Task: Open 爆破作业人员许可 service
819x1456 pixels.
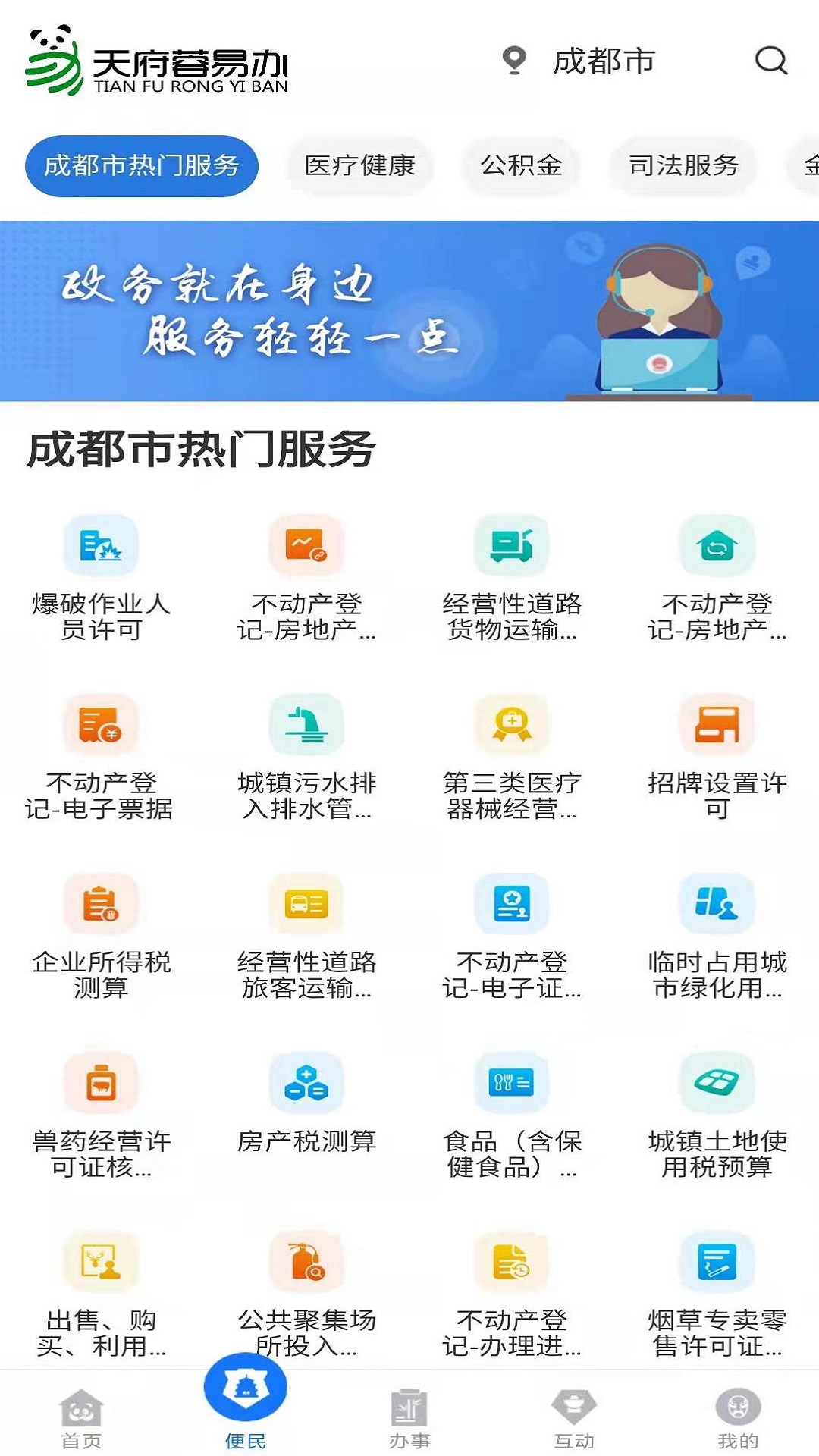Action: [x=101, y=576]
